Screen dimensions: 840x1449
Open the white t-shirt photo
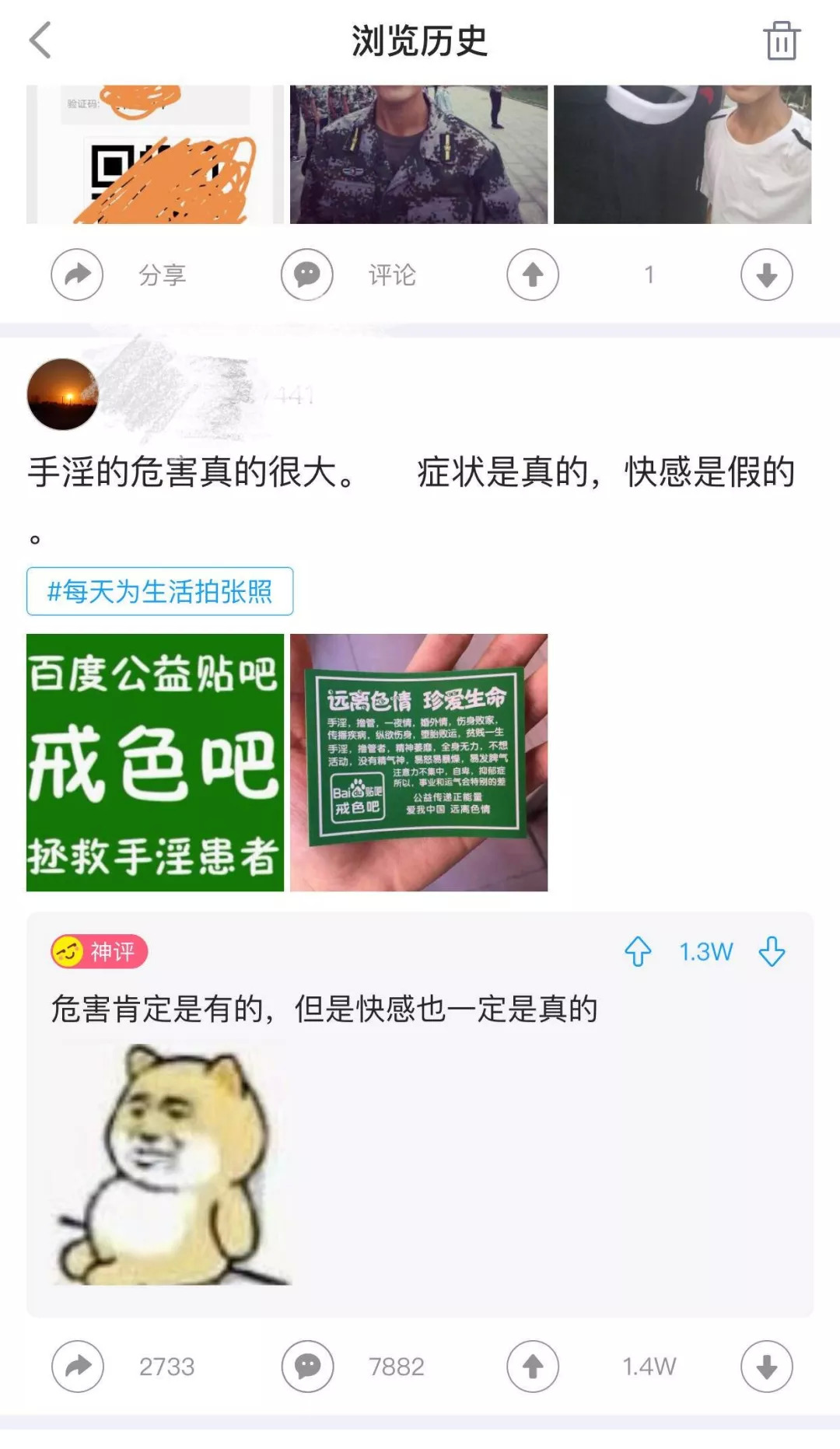tap(682, 154)
